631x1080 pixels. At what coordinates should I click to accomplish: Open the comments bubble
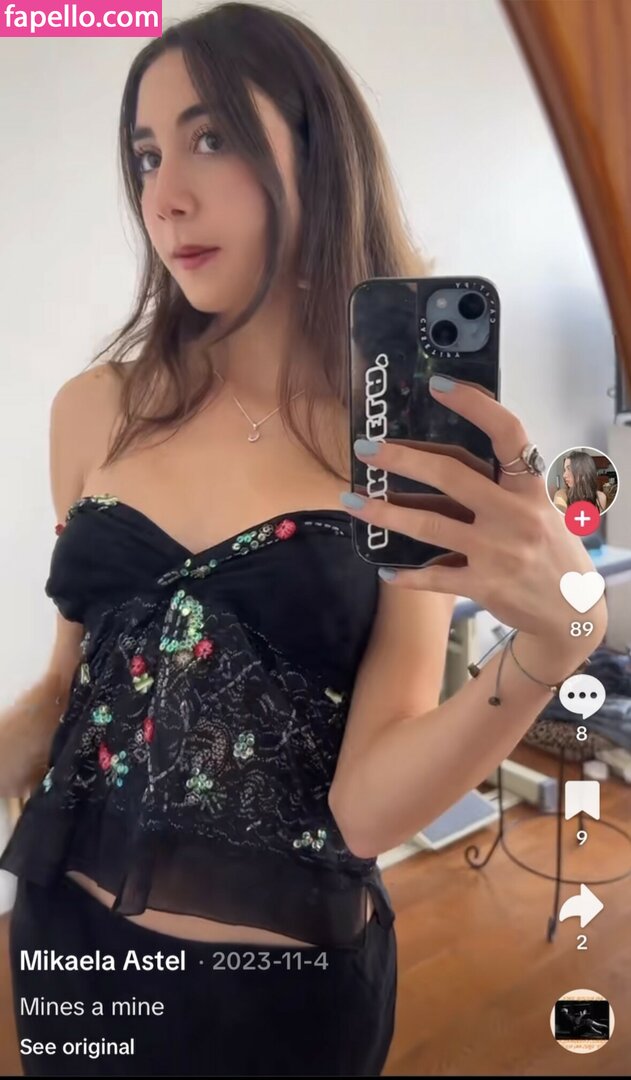coord(581,696)
